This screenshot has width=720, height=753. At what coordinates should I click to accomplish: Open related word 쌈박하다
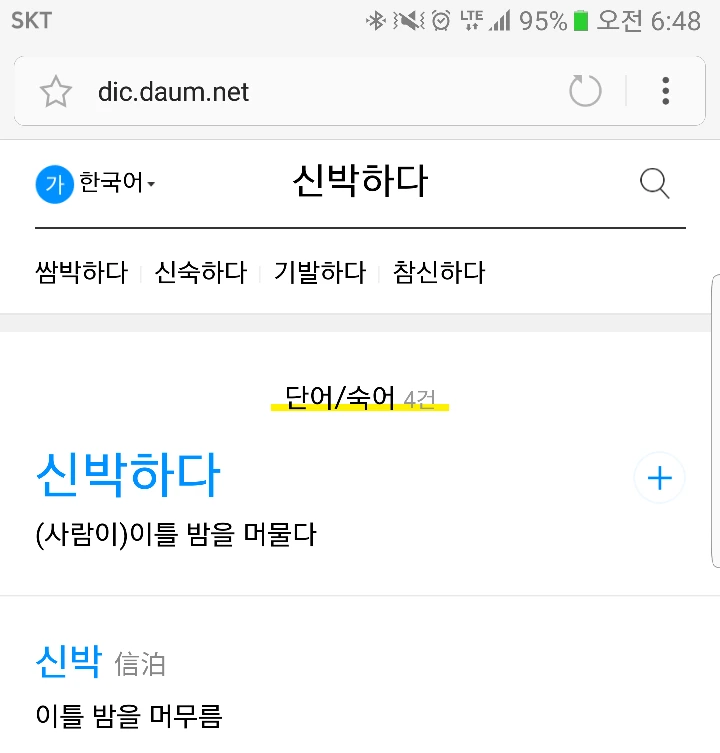pyautogui.click(x=80, y=272)
